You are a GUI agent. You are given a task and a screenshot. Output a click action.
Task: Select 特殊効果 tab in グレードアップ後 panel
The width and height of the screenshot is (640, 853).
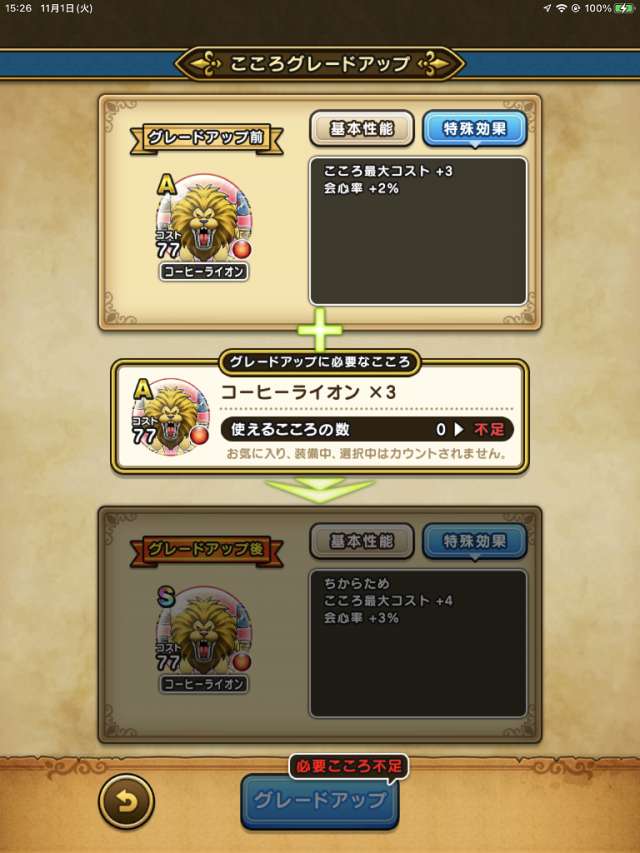pos(474,542)
